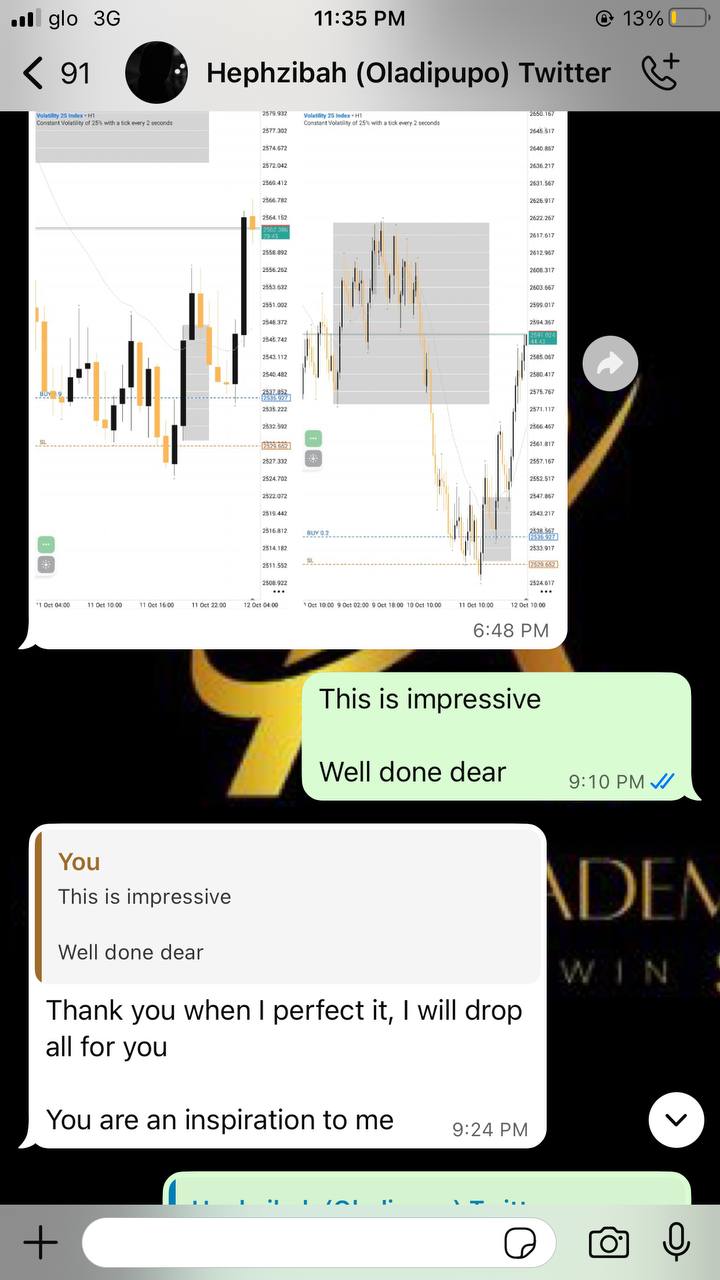
Task: Tap the microphone to record voice
Action: pos(677,1243)
